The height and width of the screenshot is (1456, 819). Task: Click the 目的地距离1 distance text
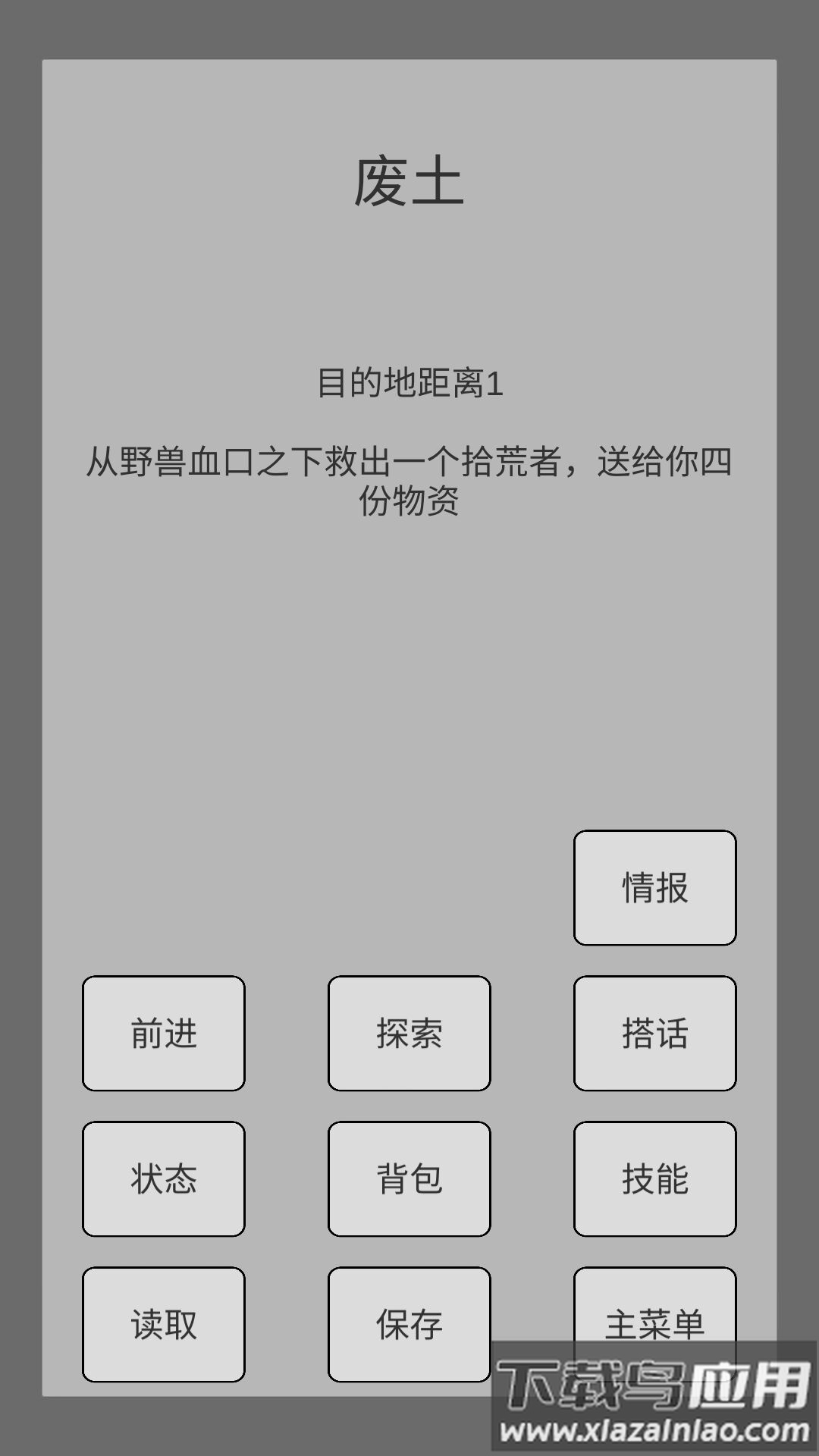tap(409, 383)
